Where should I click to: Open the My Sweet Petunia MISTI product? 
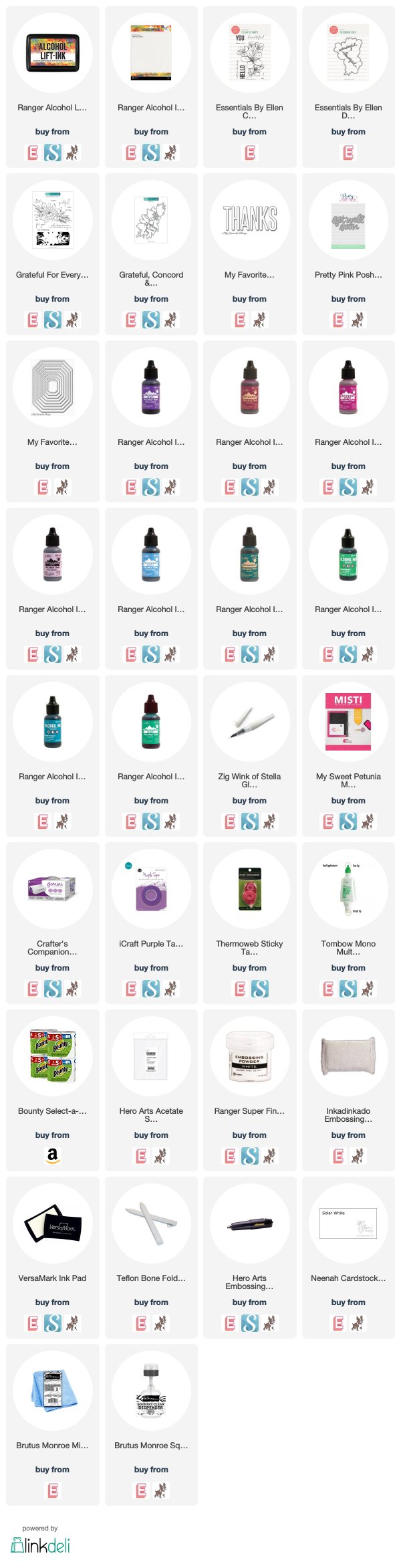click(348, 722)
